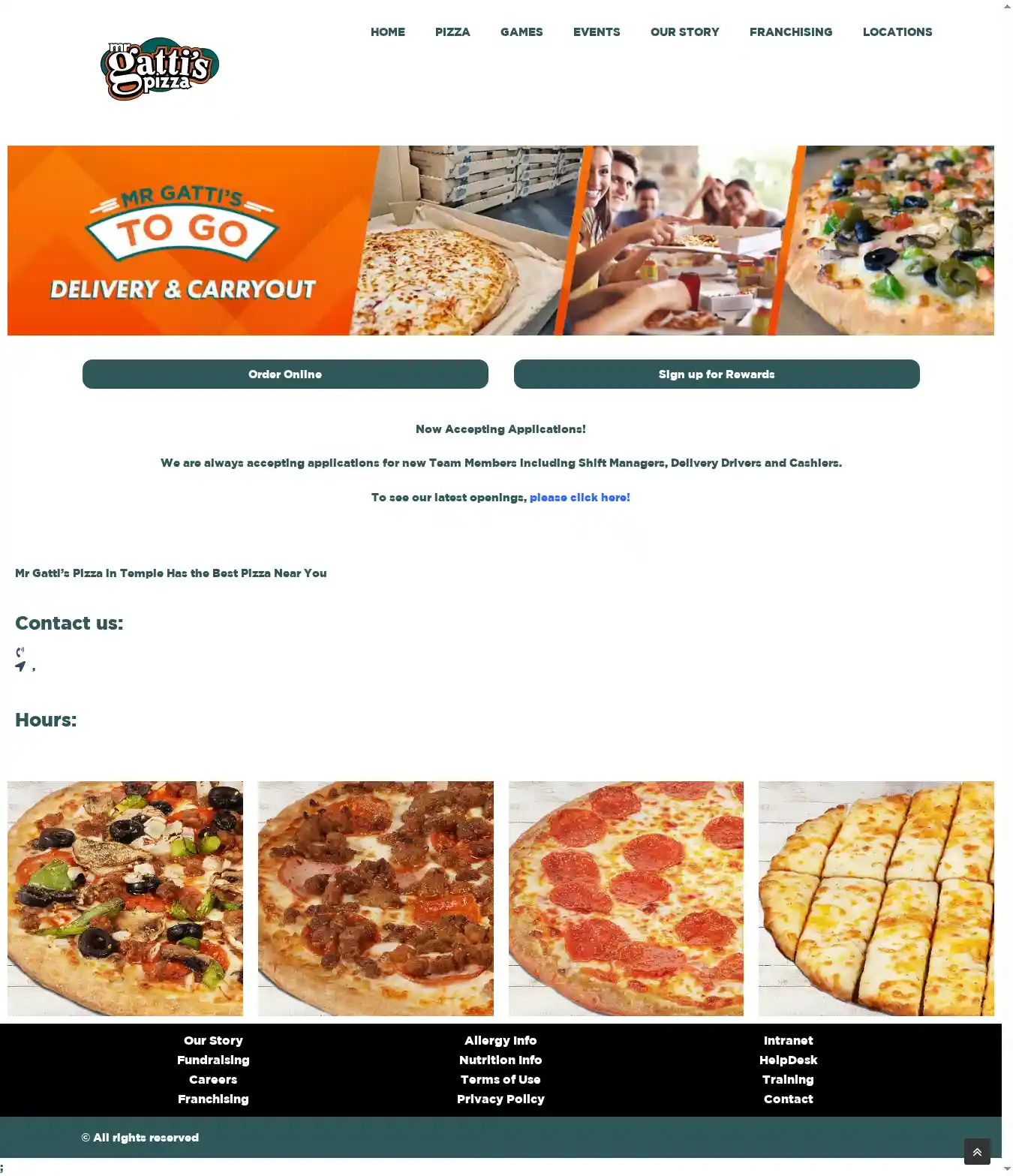This screenshot has height=1176, width=1013.
Task: View Allergy Info in the footer
Action: point(500,1041)
